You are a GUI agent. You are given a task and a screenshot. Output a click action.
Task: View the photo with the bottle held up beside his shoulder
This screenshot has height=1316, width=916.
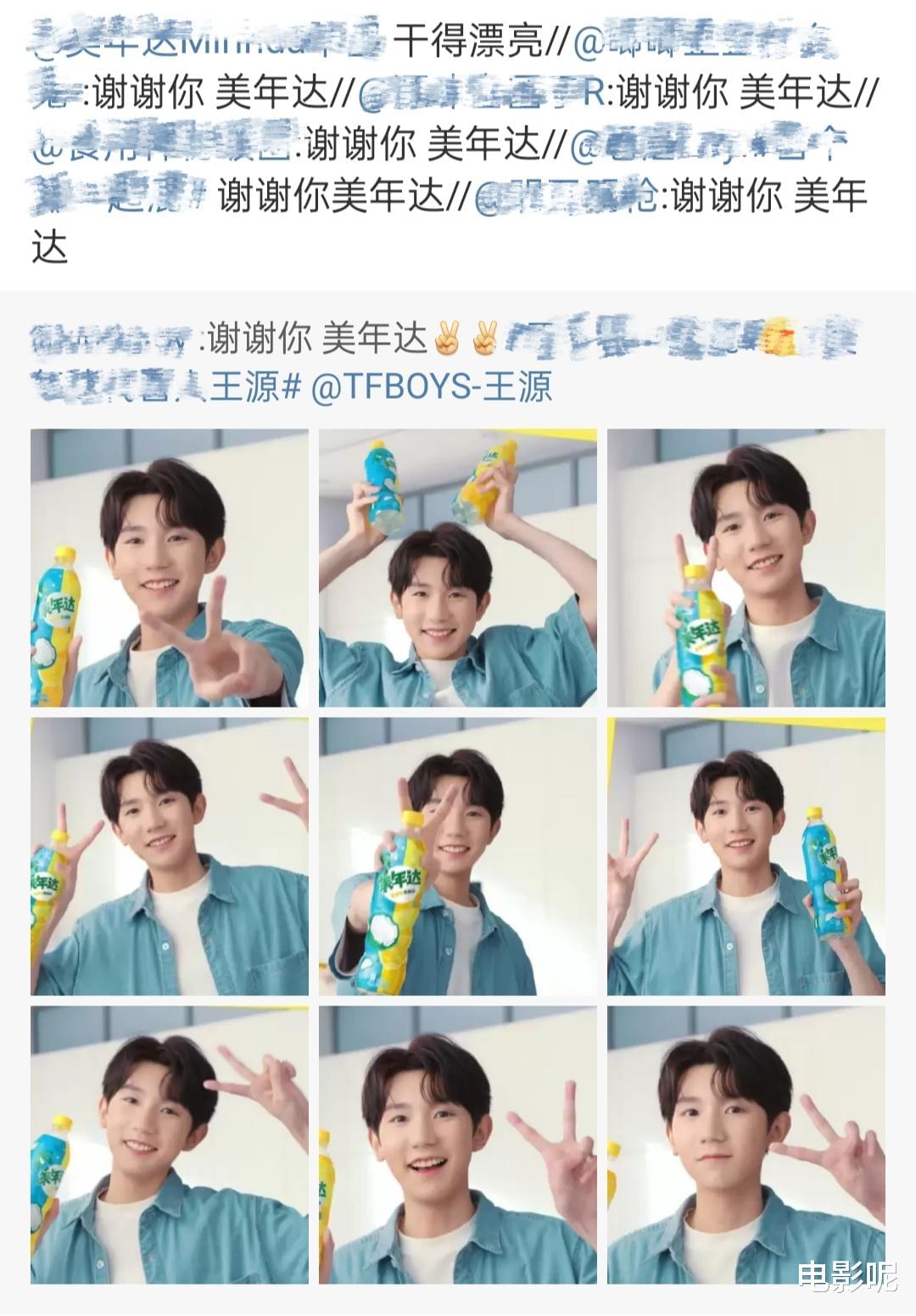[746, 856]
